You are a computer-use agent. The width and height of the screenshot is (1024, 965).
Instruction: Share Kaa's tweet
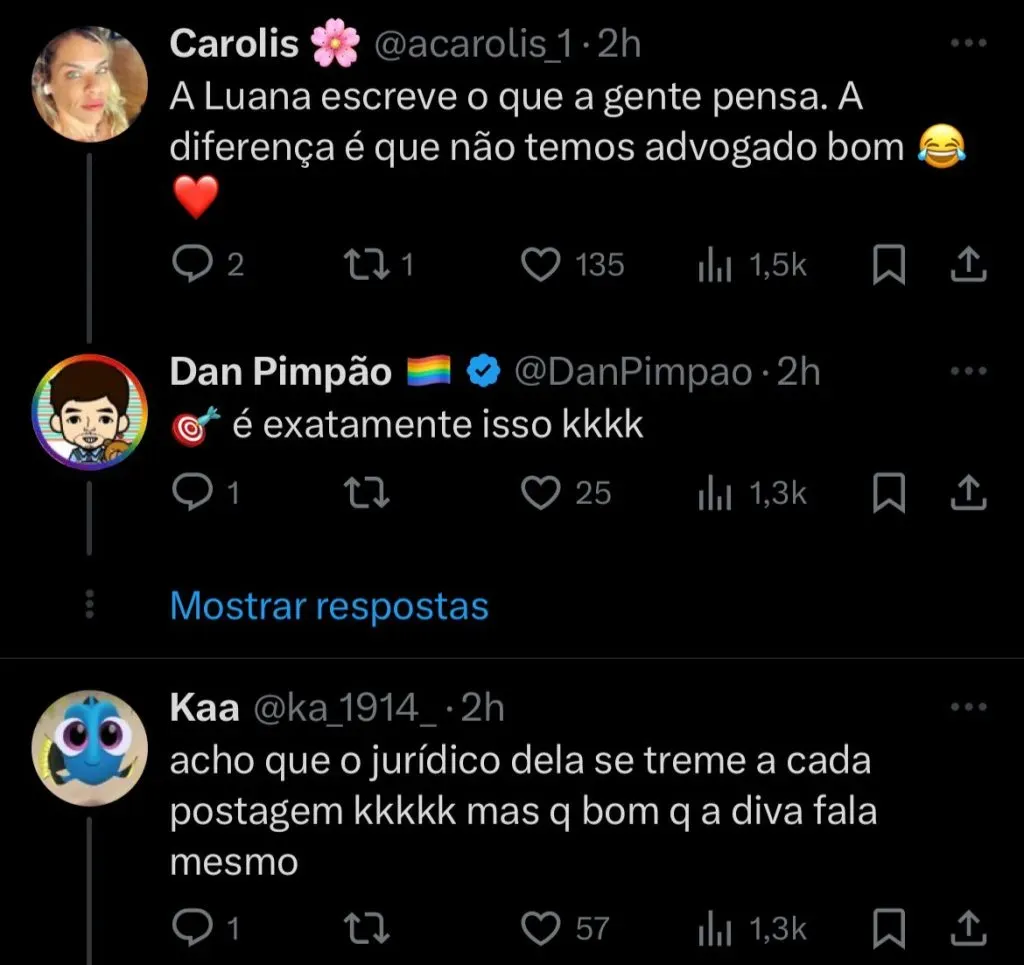(966, 929)
